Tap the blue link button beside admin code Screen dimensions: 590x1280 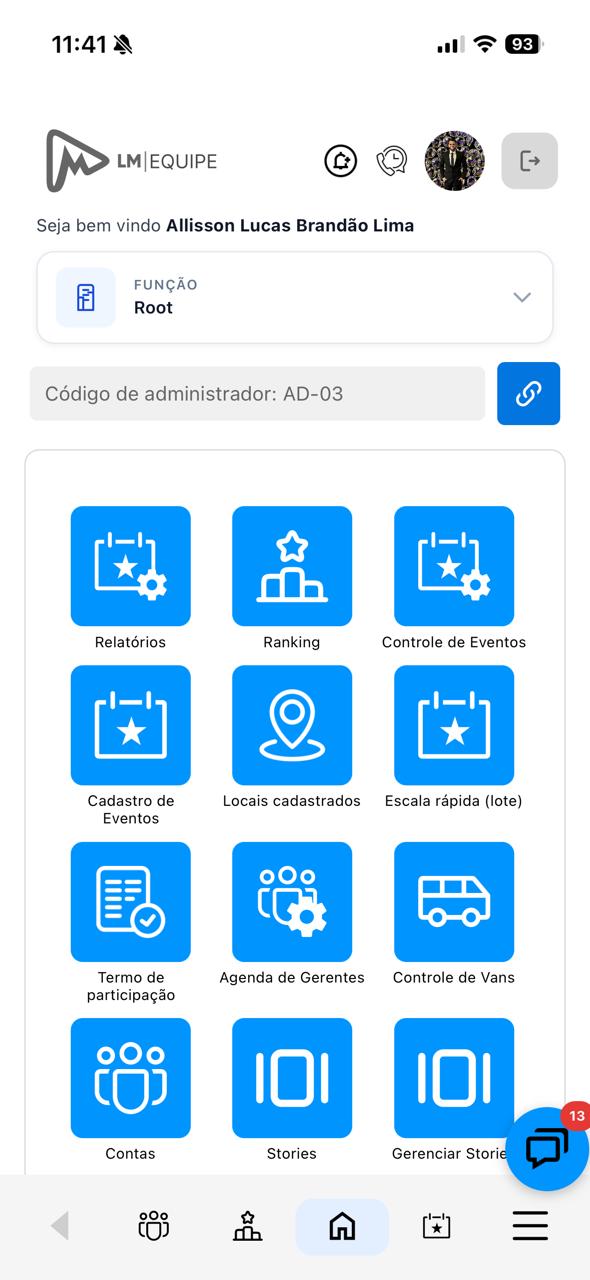point(528,394)
